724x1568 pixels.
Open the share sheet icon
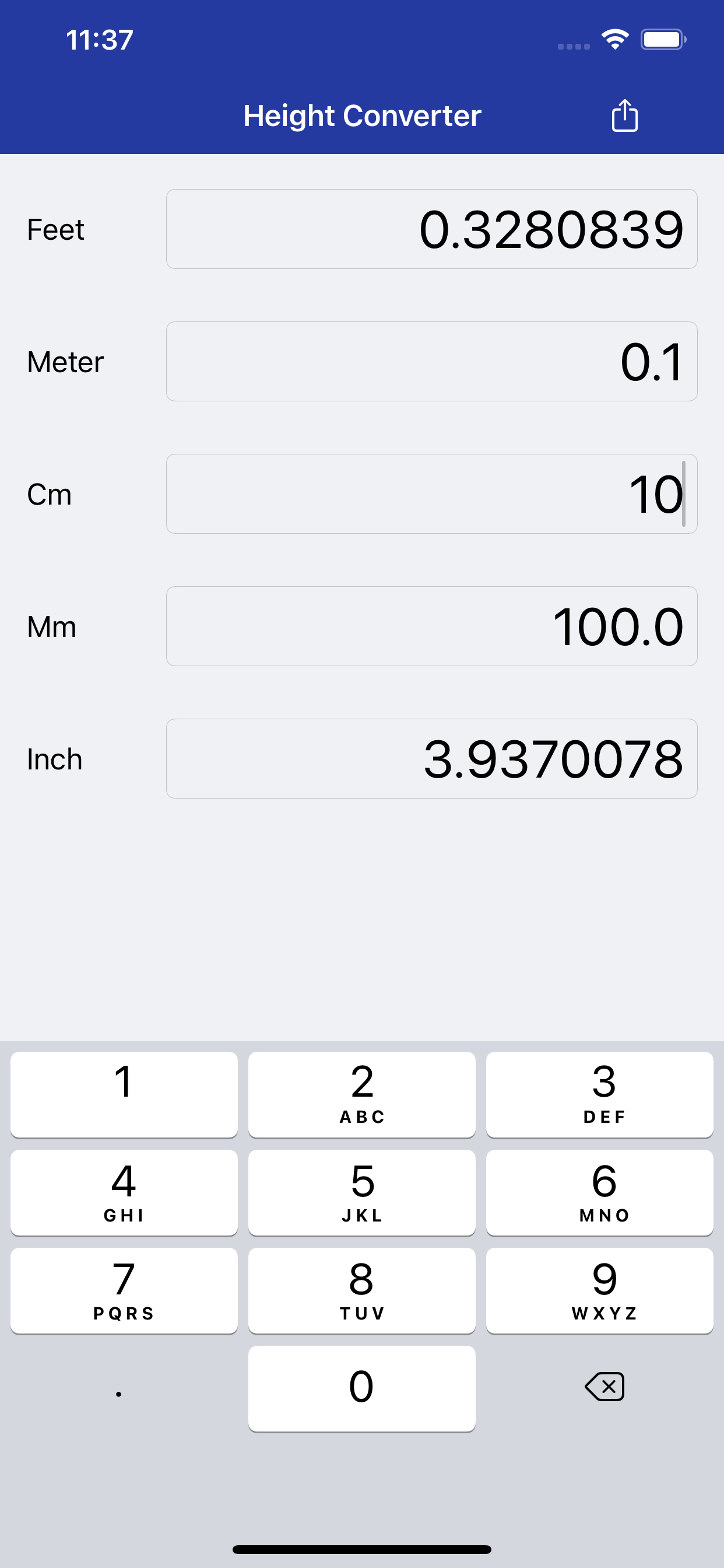[x=624, y=116]
